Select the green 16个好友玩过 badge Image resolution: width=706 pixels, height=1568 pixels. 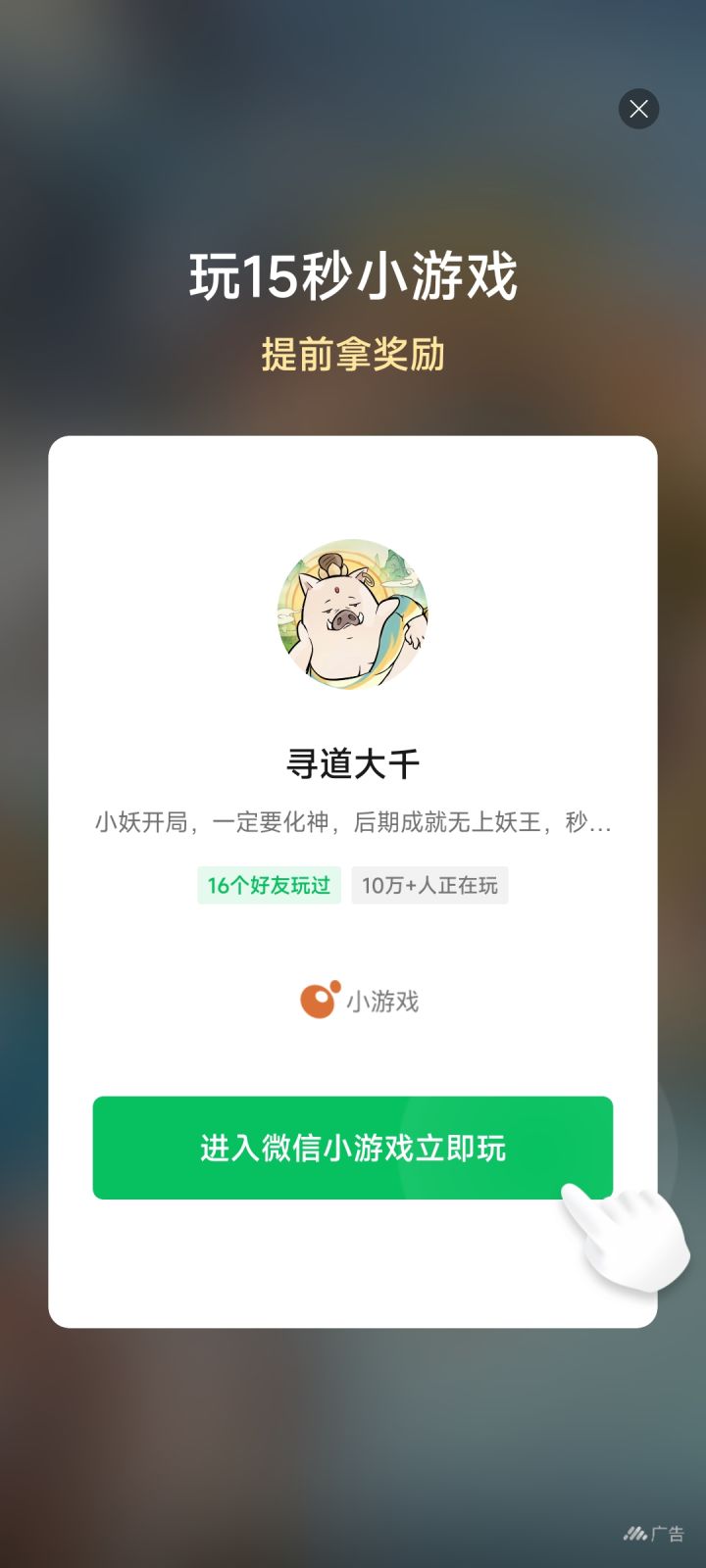pos(269,885)
